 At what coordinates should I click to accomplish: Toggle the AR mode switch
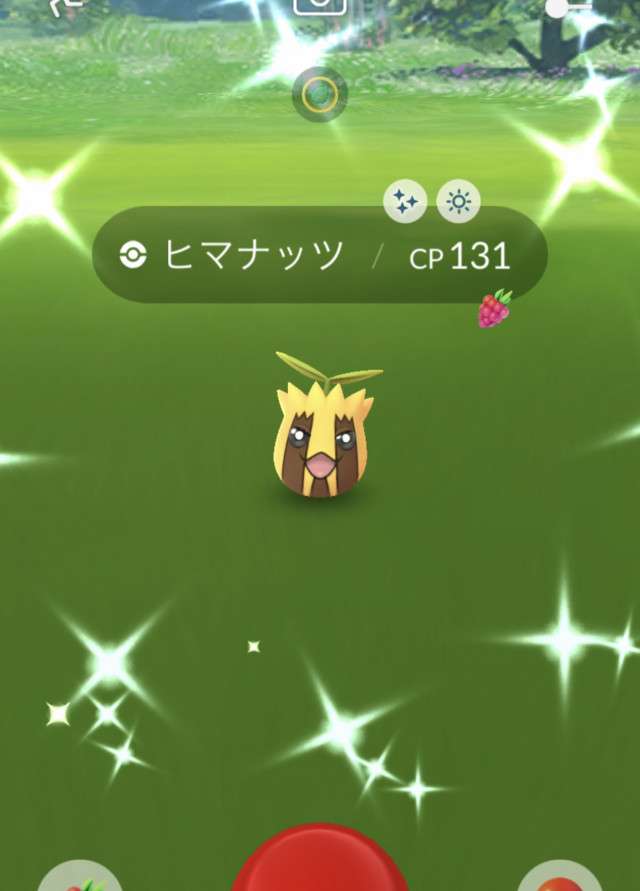pyautogui.click(x=567, y=8)
